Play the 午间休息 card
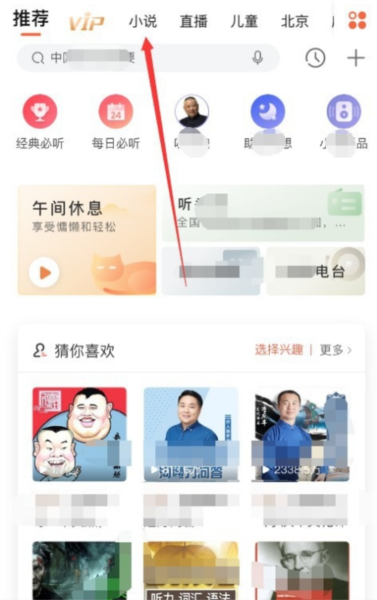 44,272
